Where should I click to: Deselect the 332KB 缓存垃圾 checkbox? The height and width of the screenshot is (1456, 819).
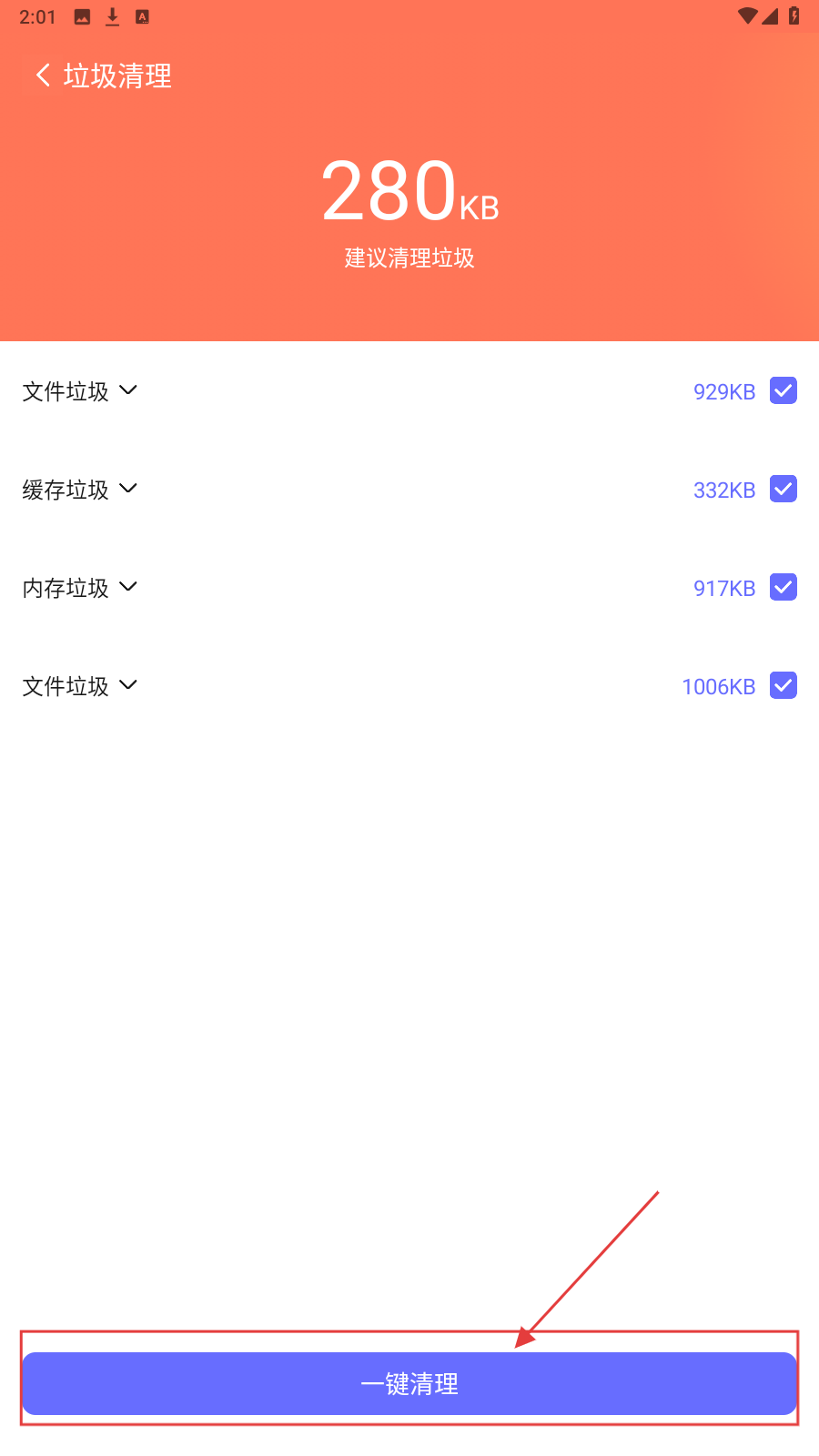point(783,489)
